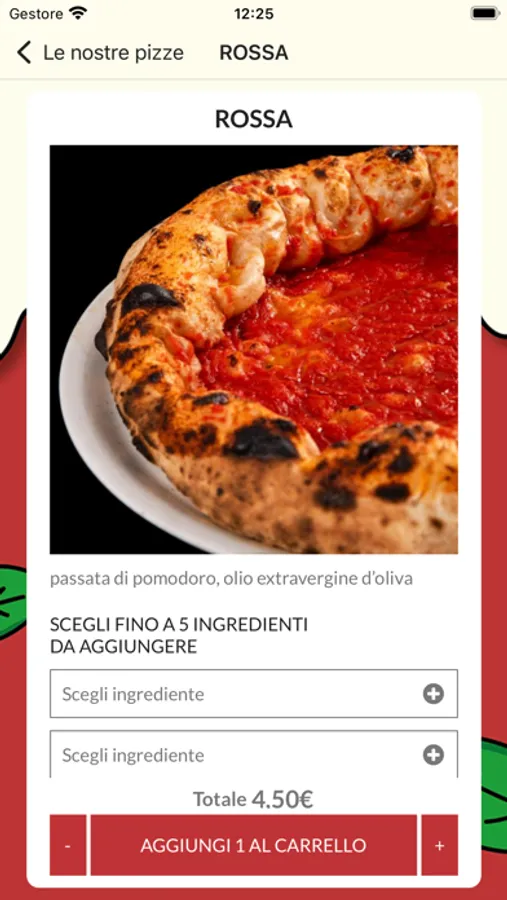
Task: Decrease quantity with the minus button
Action: (x=68, y=845)
